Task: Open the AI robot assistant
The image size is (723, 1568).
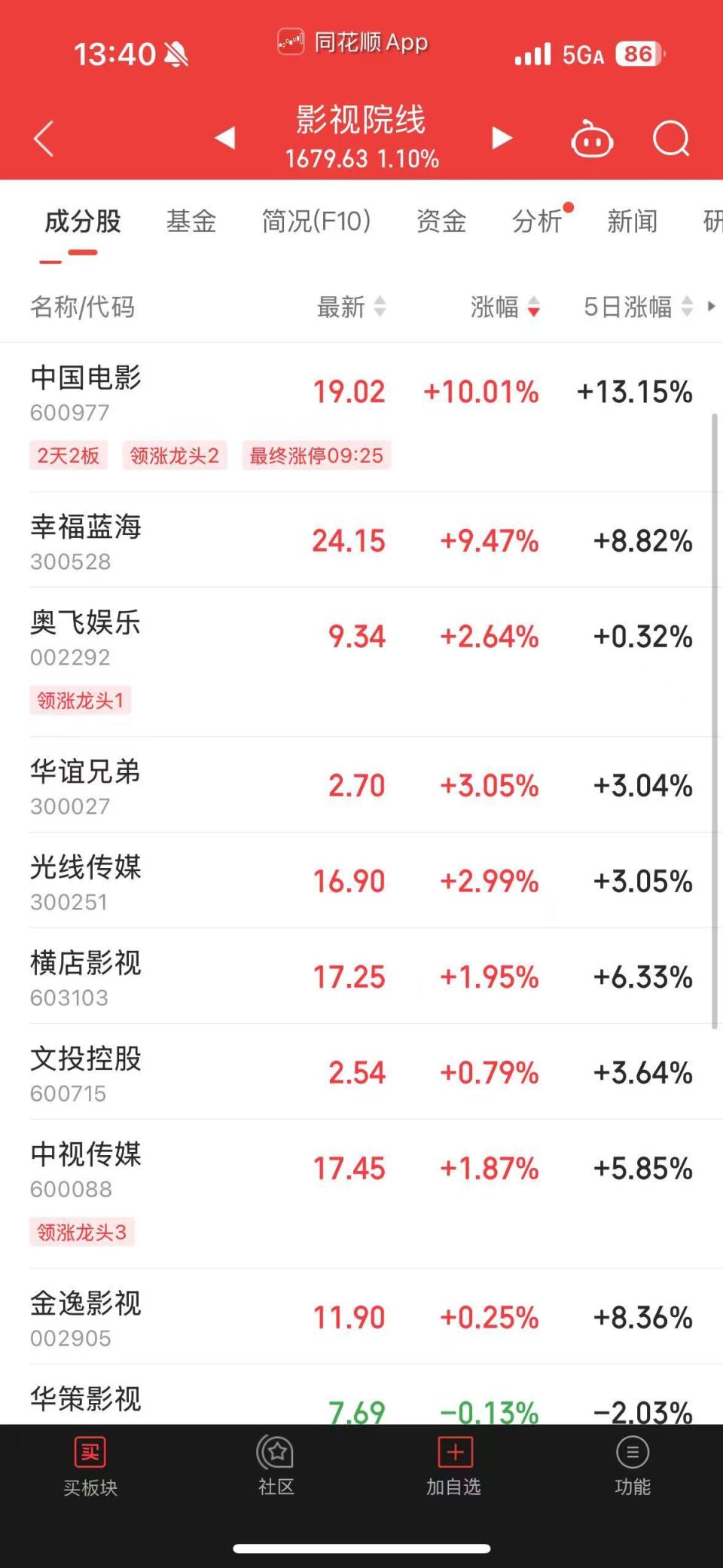Action: pos(592,139)
